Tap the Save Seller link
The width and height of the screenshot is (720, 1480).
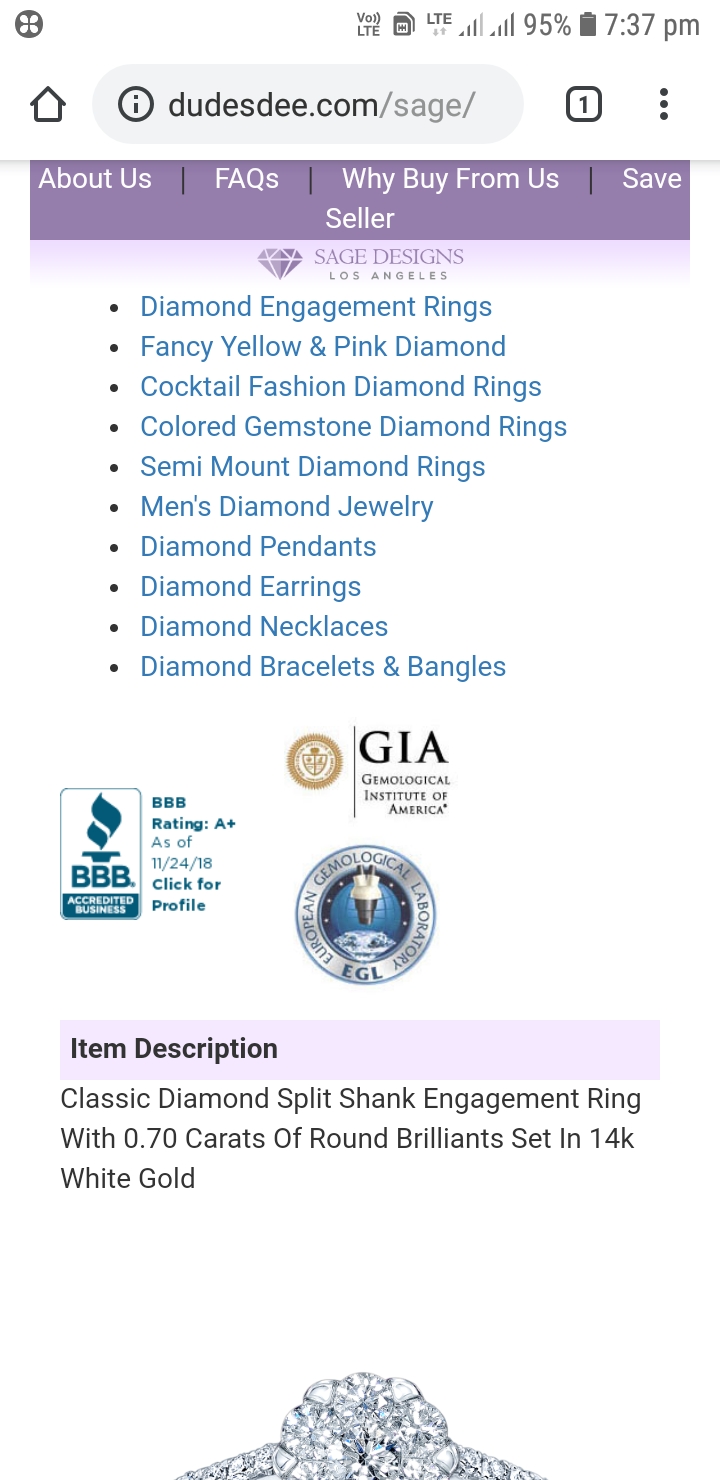click(x=651, y=180)
